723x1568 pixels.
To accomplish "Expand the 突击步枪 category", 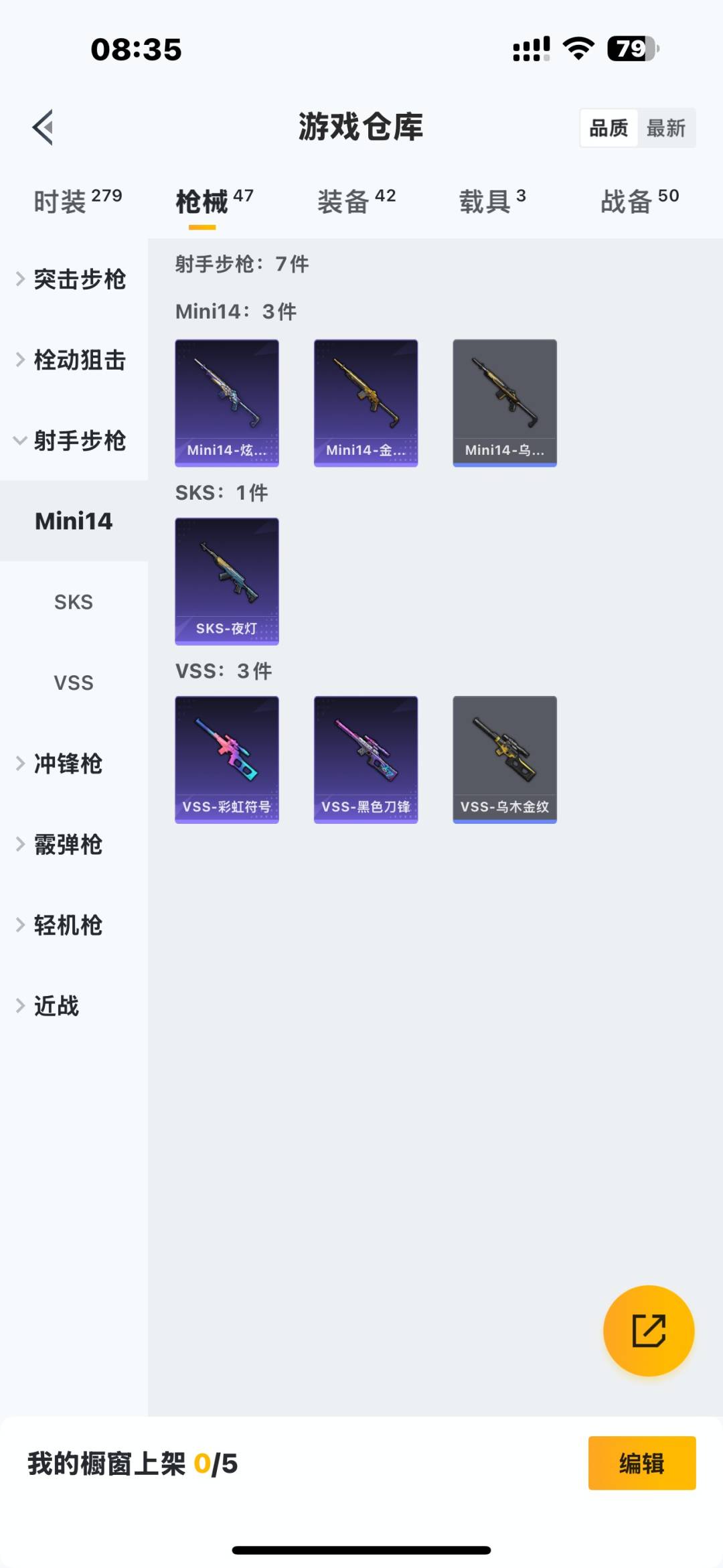I will click(x=72, y=279).
